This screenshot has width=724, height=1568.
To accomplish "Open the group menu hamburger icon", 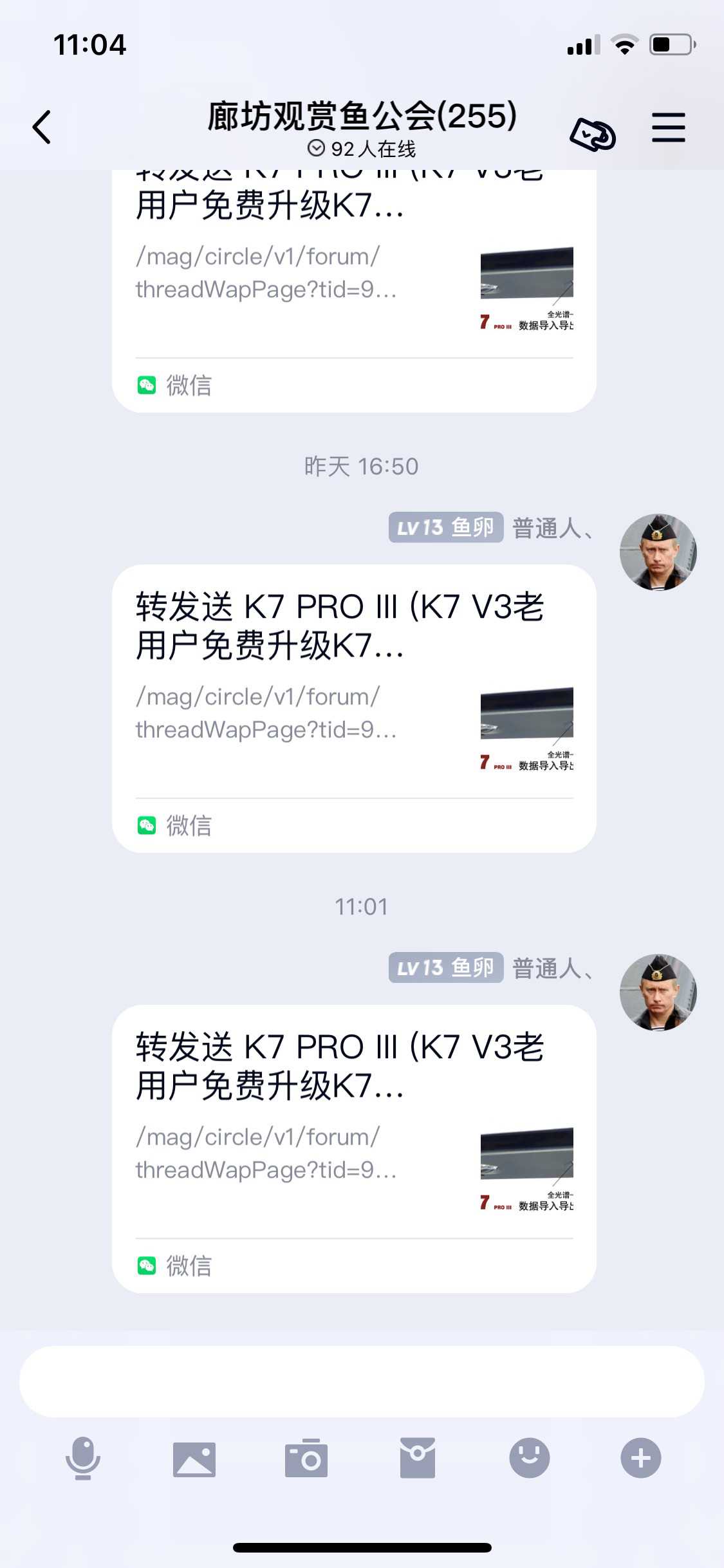I will (668, 127).
